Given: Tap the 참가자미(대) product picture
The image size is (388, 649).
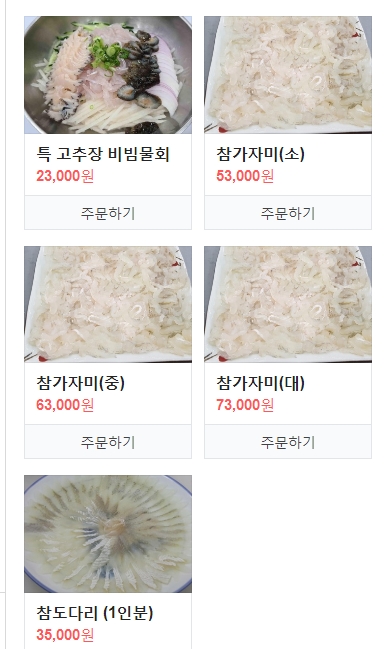Looking at the screenshot, I should [x=288, y=304].
